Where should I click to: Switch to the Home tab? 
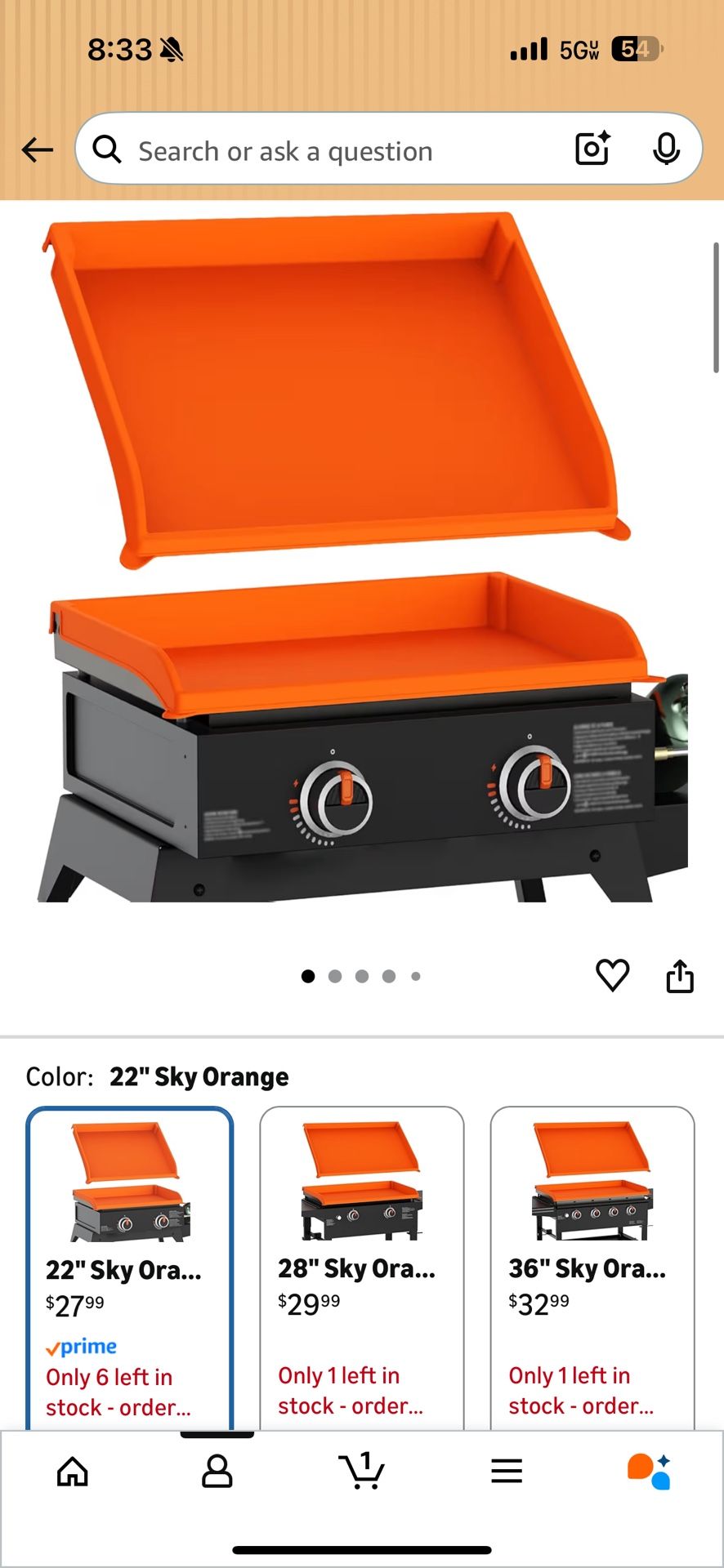pos(73,1472)
